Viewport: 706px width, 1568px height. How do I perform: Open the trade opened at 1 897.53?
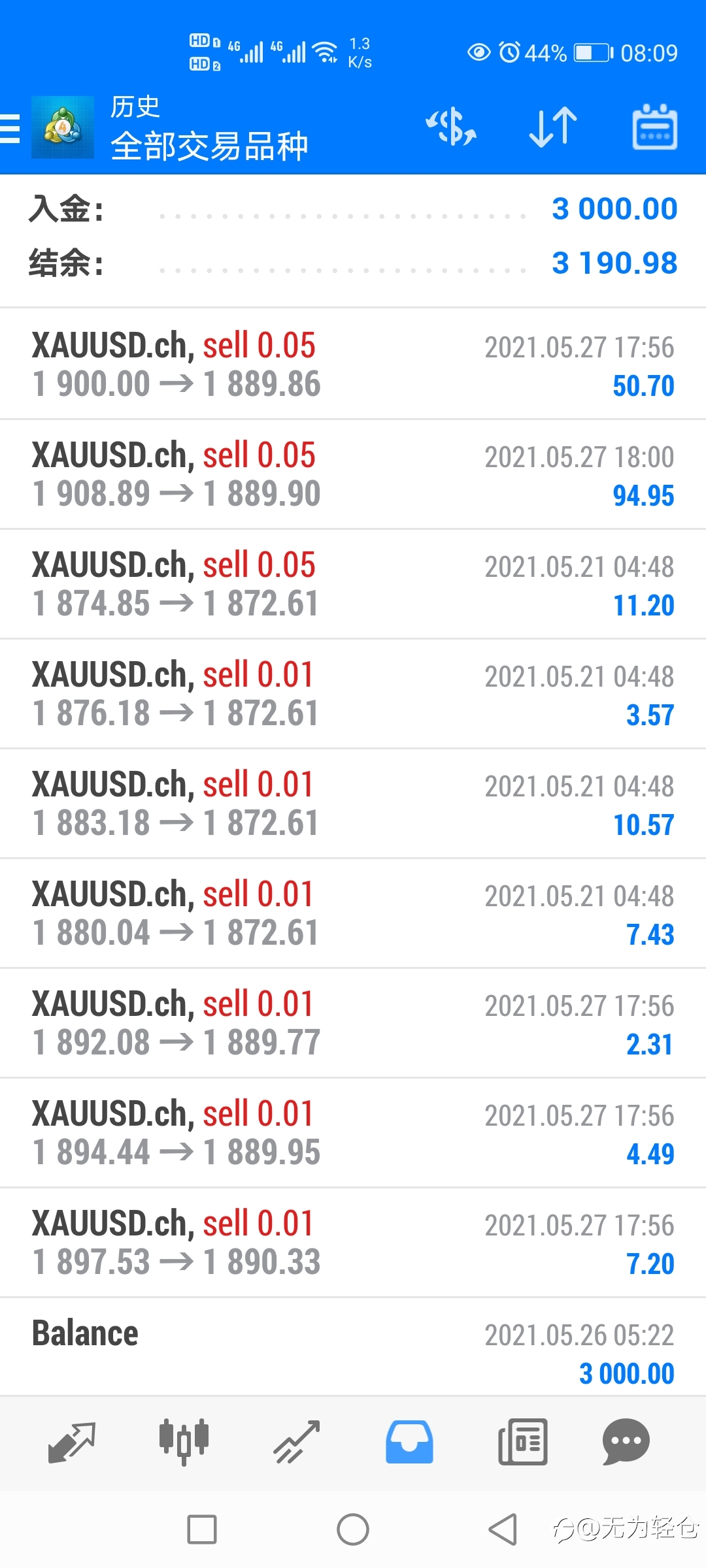[x=353, y=1243]
